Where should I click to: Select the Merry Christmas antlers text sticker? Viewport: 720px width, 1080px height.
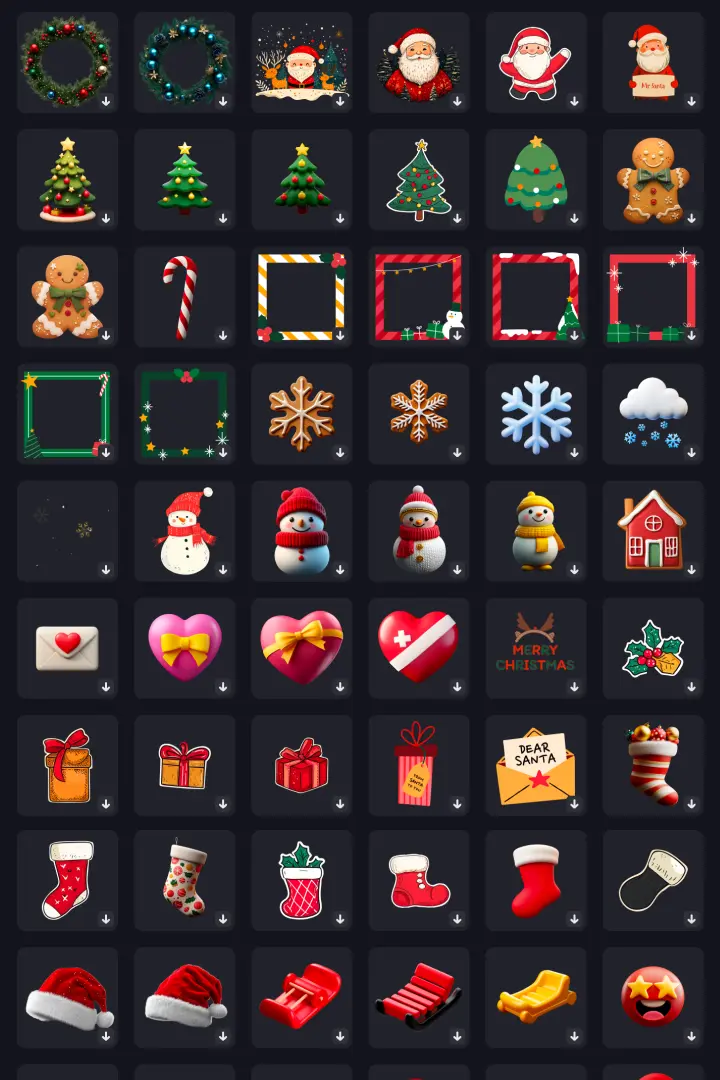pos(536,647)
